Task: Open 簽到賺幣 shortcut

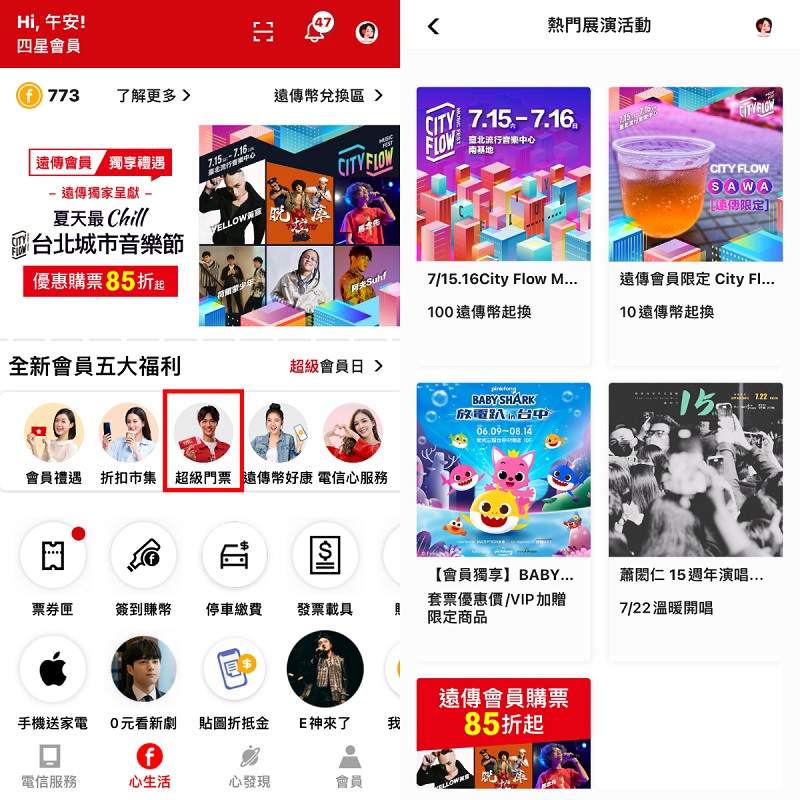Action: [143, 568]
